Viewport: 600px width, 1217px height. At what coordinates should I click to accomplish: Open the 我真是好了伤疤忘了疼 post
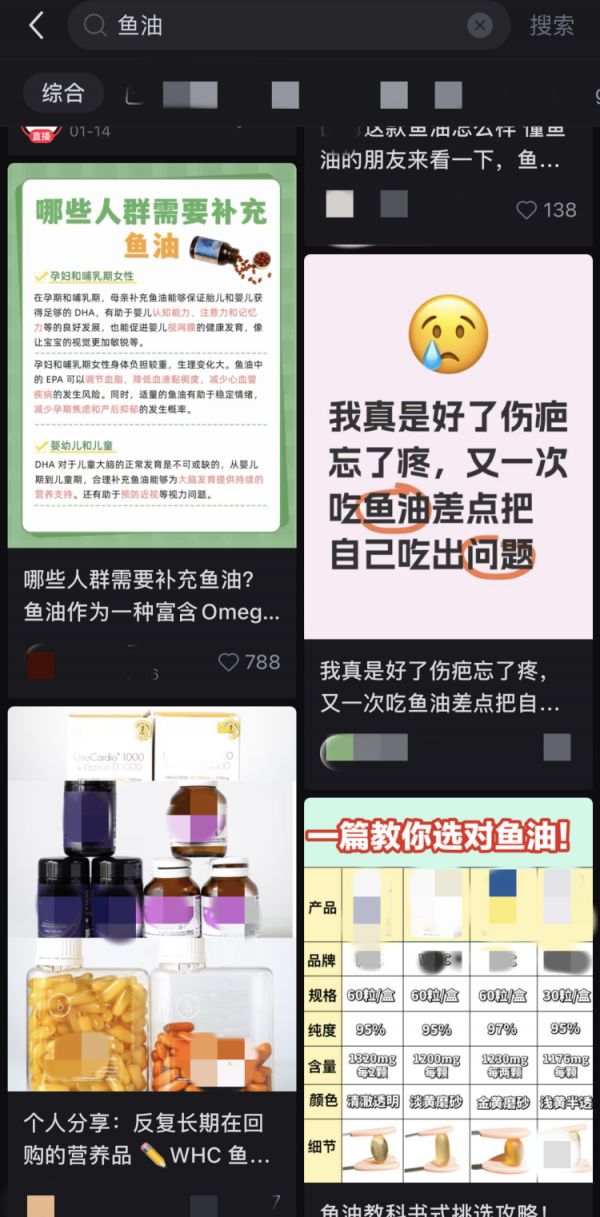pos(448,446)
